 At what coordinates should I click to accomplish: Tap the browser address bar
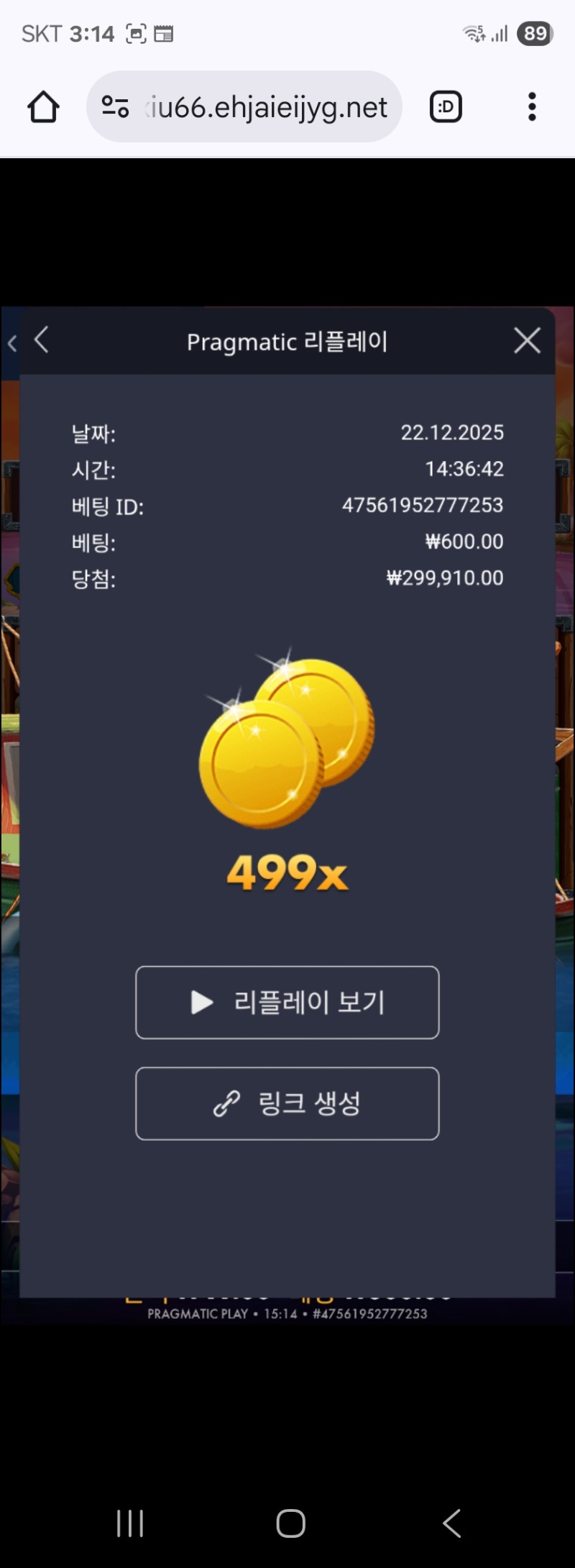coord(266,107)
